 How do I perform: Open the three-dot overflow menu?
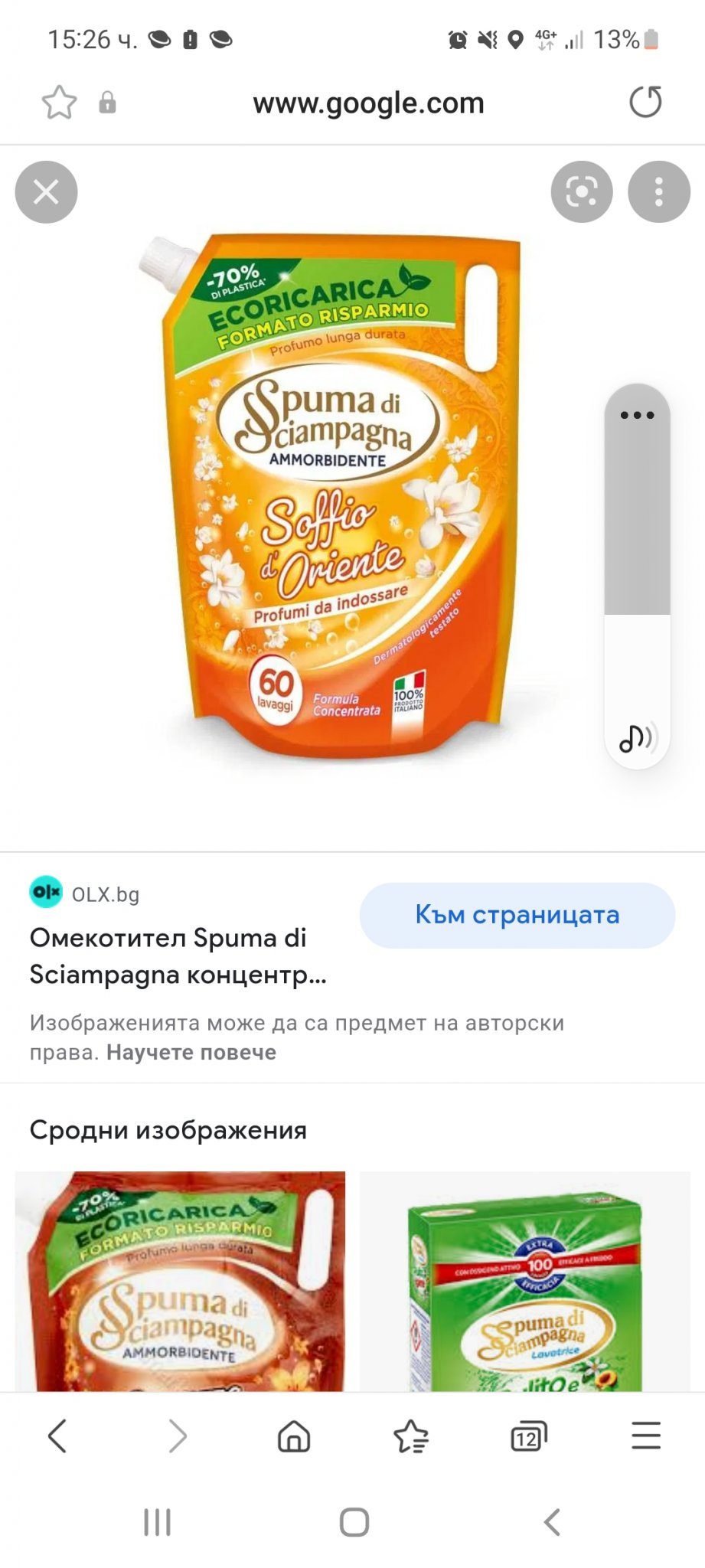[658, 192]
